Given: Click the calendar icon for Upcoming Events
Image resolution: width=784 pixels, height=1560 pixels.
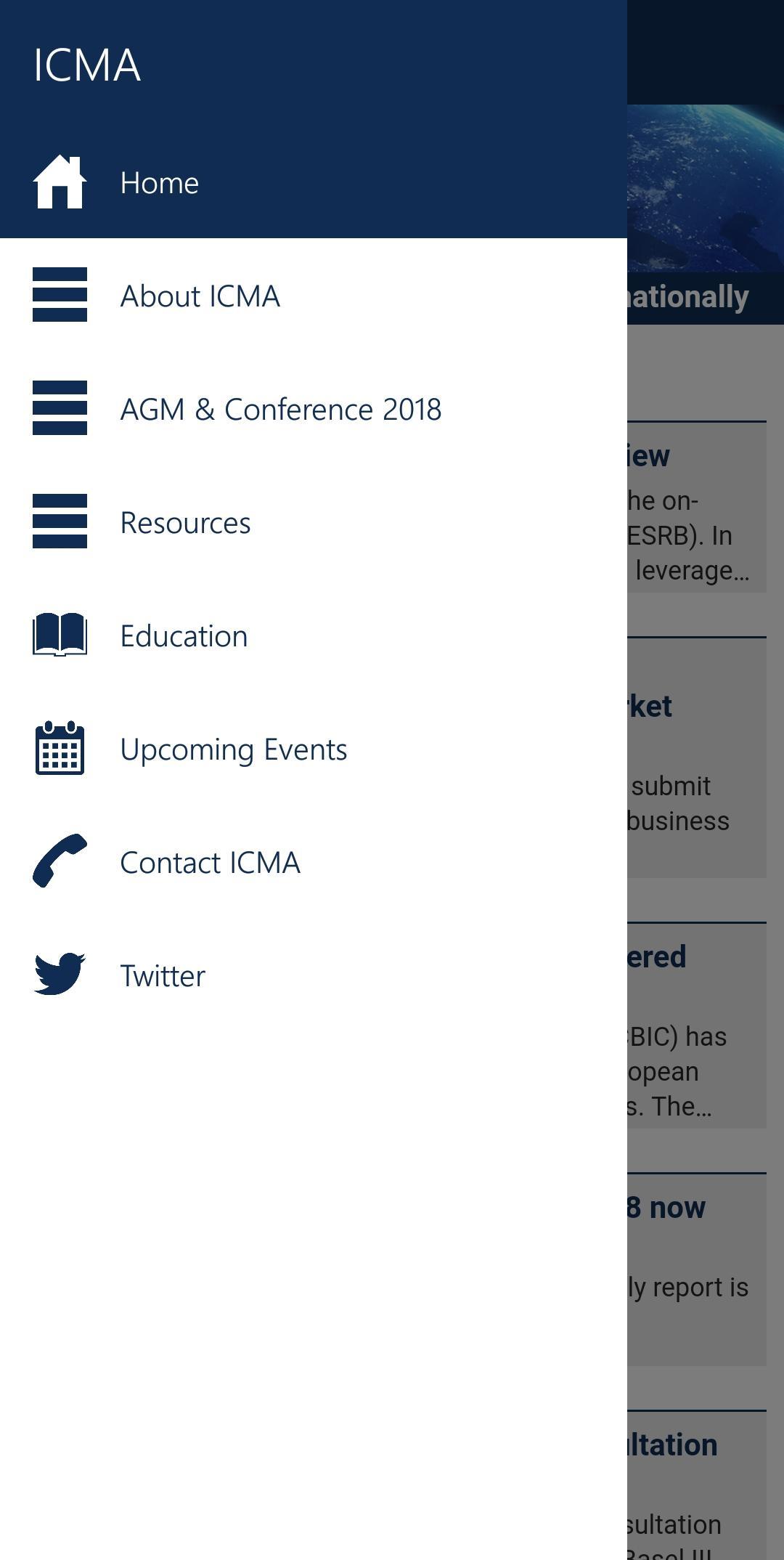Looking at the screenshot, I should click(60, 749).
